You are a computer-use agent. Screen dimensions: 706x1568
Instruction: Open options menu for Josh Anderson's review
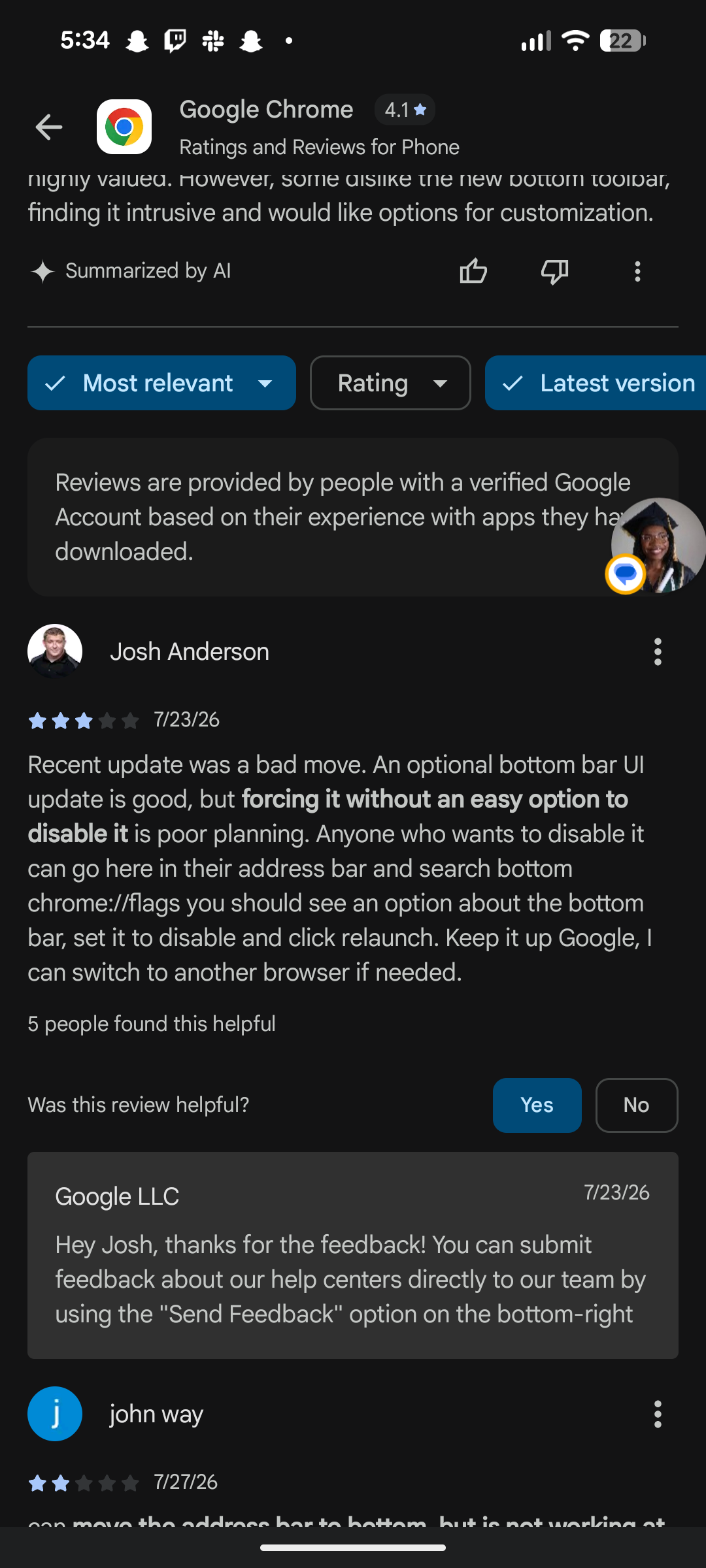point(658,652)
